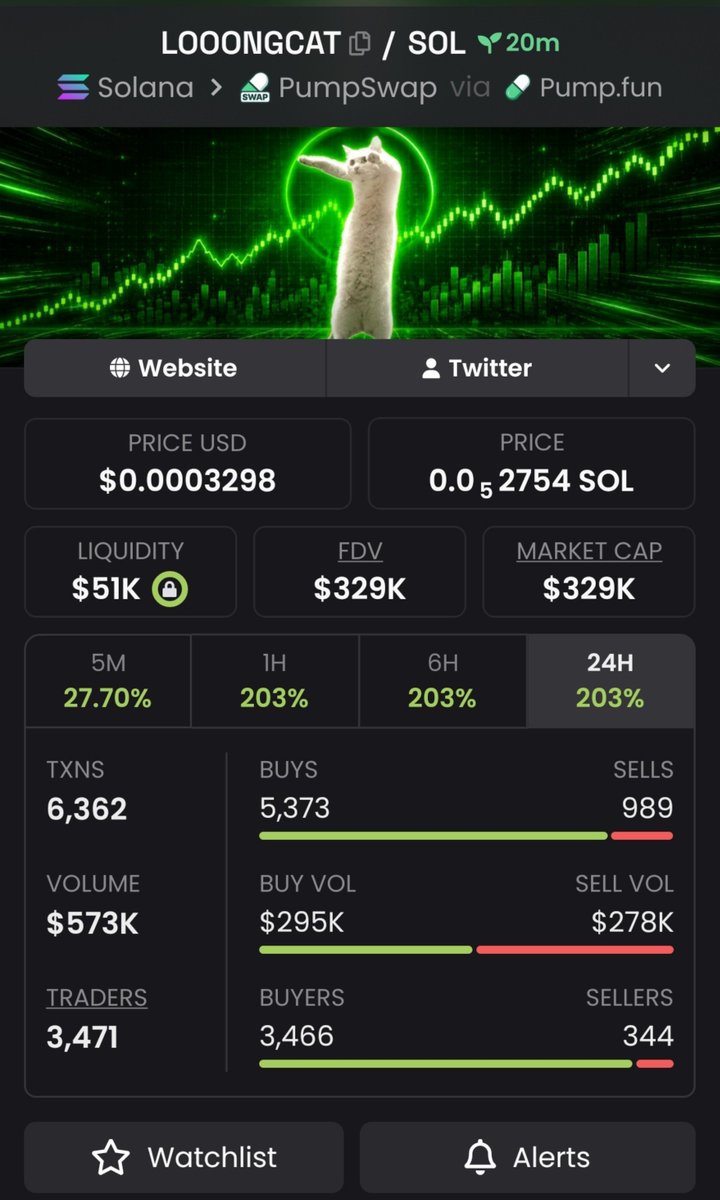This screenshot has width=720, height=1200.
Task: Open the Traders details link
Action: 97,997
